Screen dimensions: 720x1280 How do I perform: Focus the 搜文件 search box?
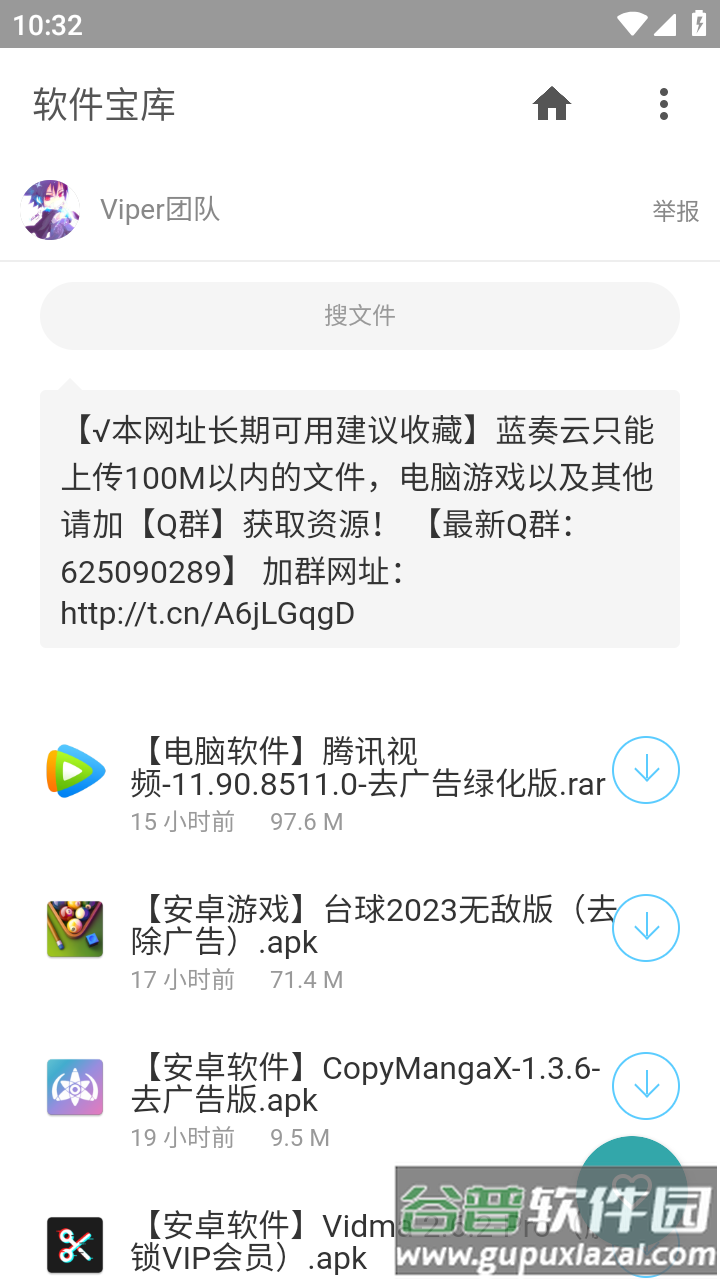pyautogui.click(x=360, y=316)
